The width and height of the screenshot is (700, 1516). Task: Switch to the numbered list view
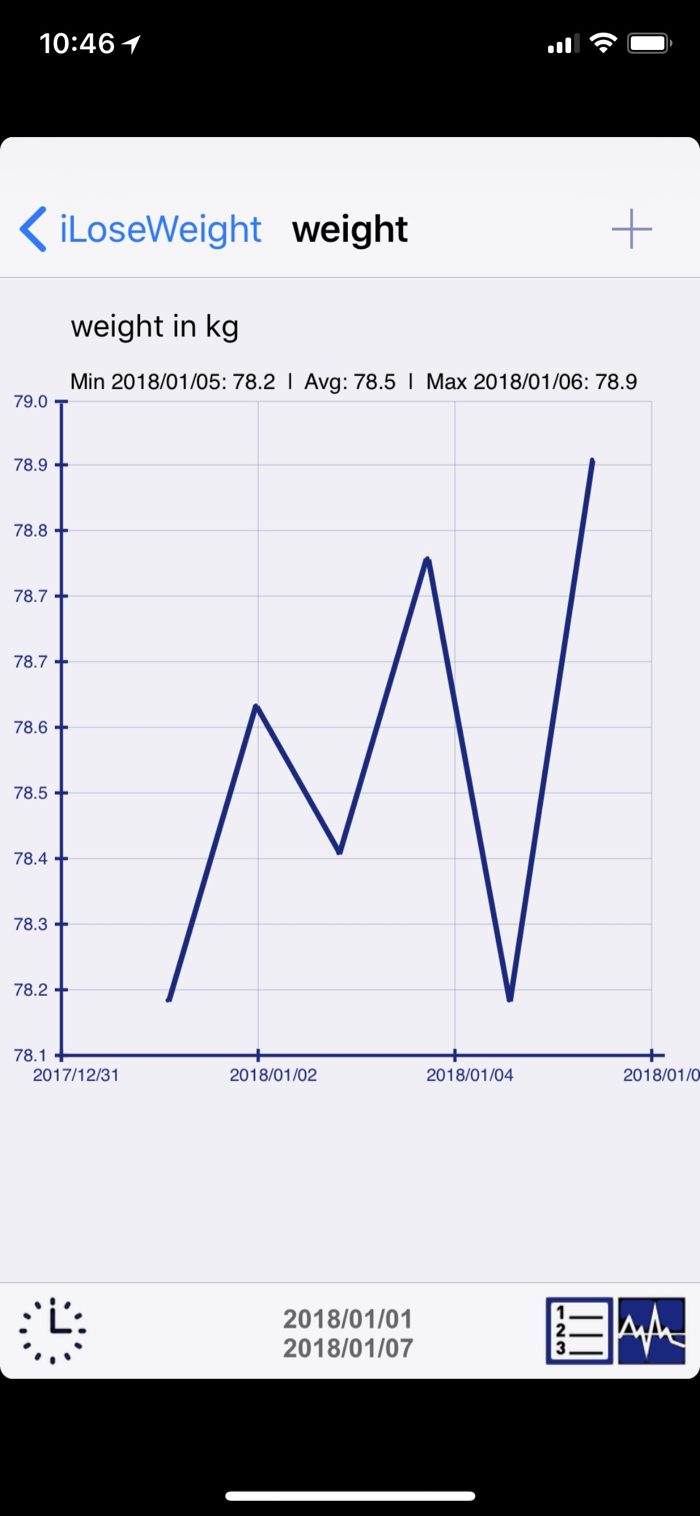579,1331
